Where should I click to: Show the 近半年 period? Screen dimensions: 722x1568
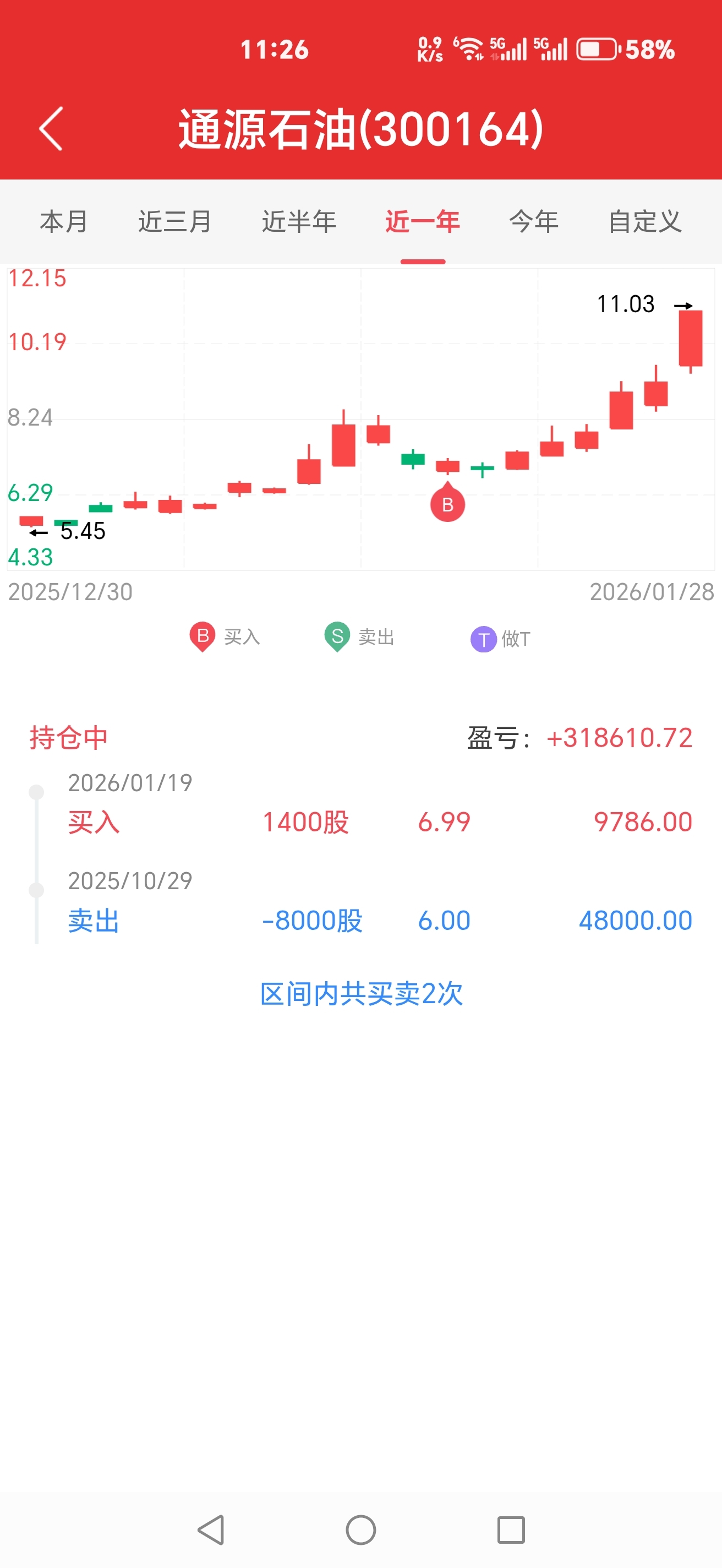click(299, 221)
